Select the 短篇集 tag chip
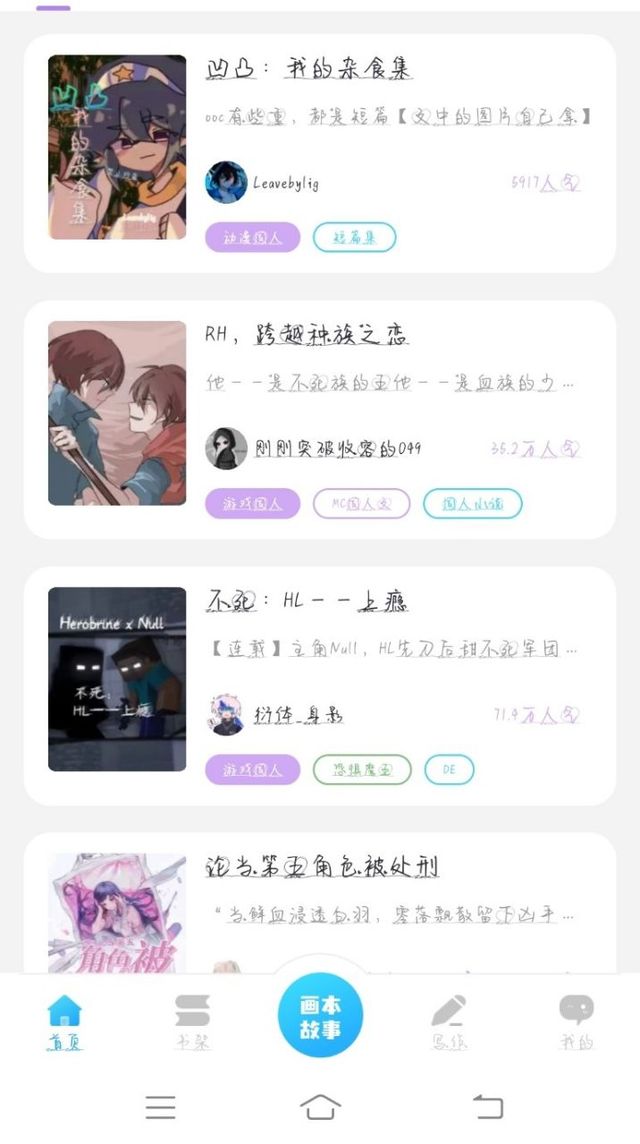The image size is (640, 1144). tap(355, 238)
